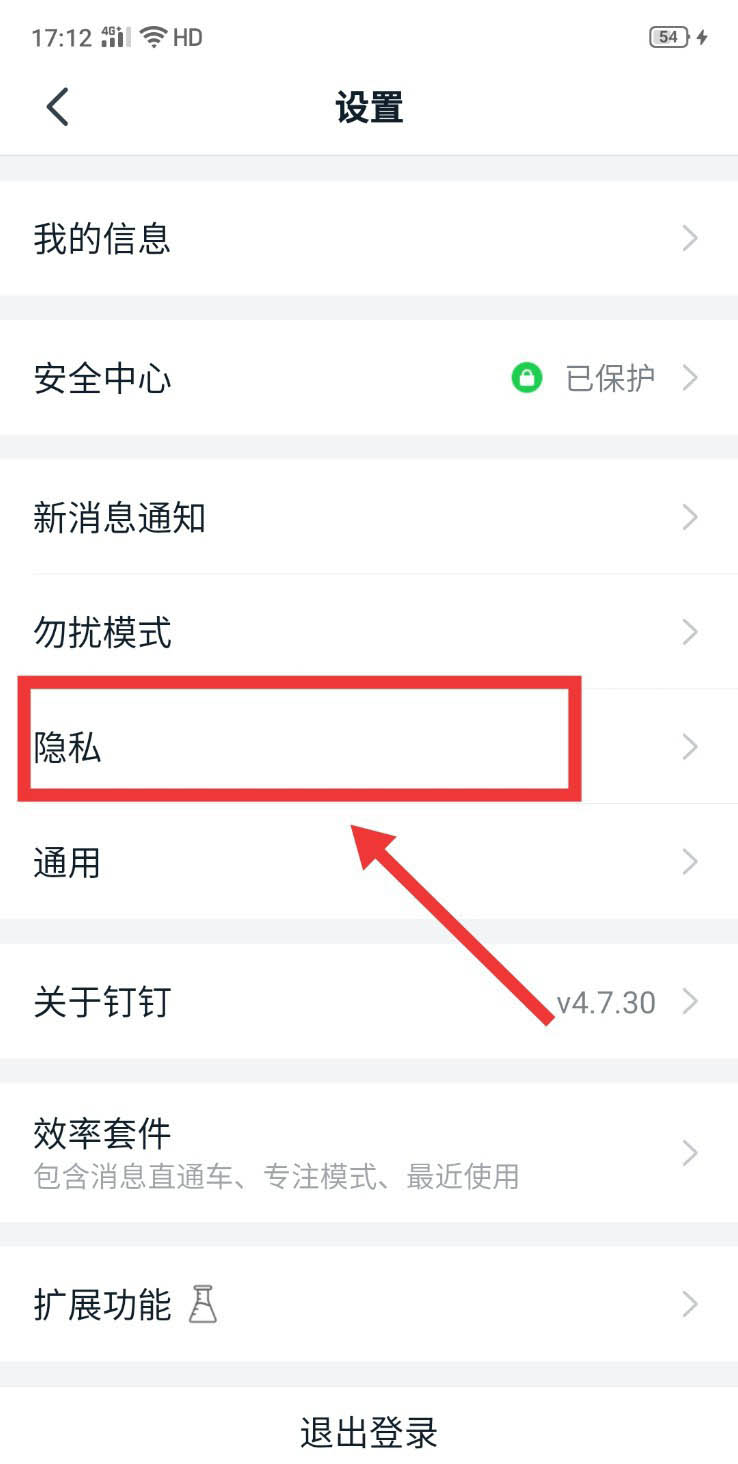Open 效率套件 settings
Viewport: 738px width, 1464px height.
click(x=368, y=1152)
